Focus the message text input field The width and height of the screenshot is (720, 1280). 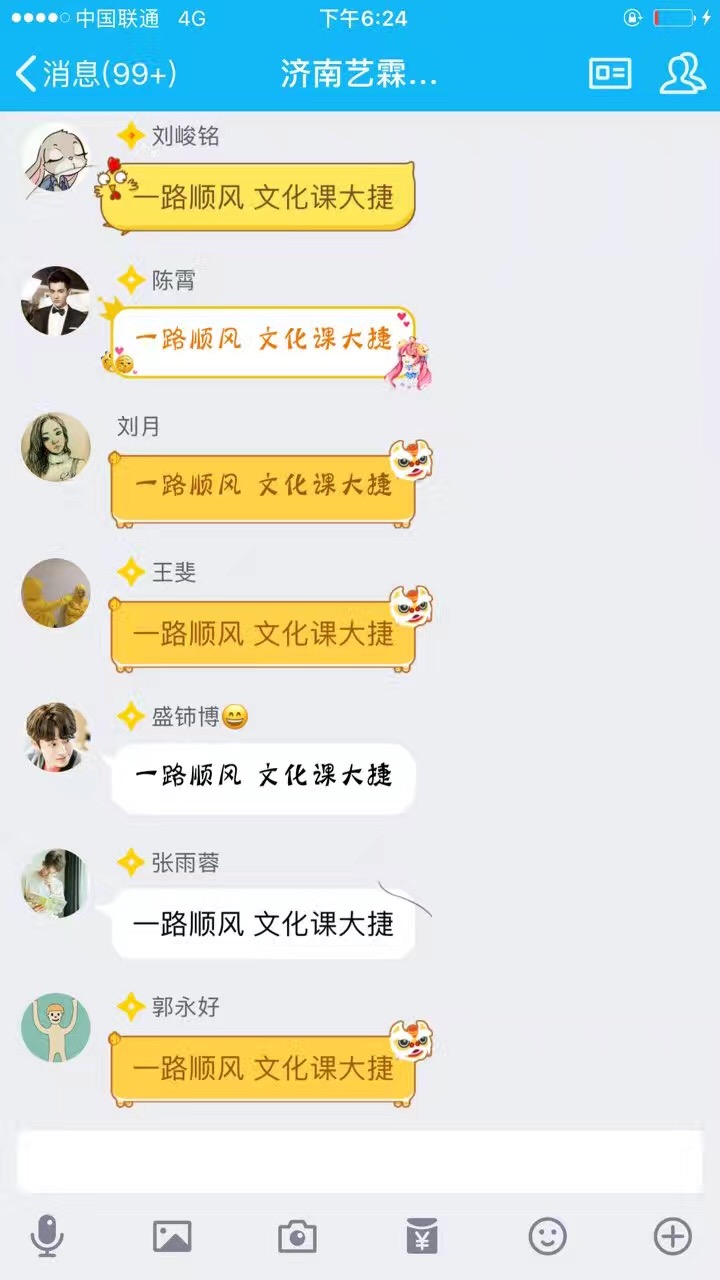click(x=360, y=1162)
